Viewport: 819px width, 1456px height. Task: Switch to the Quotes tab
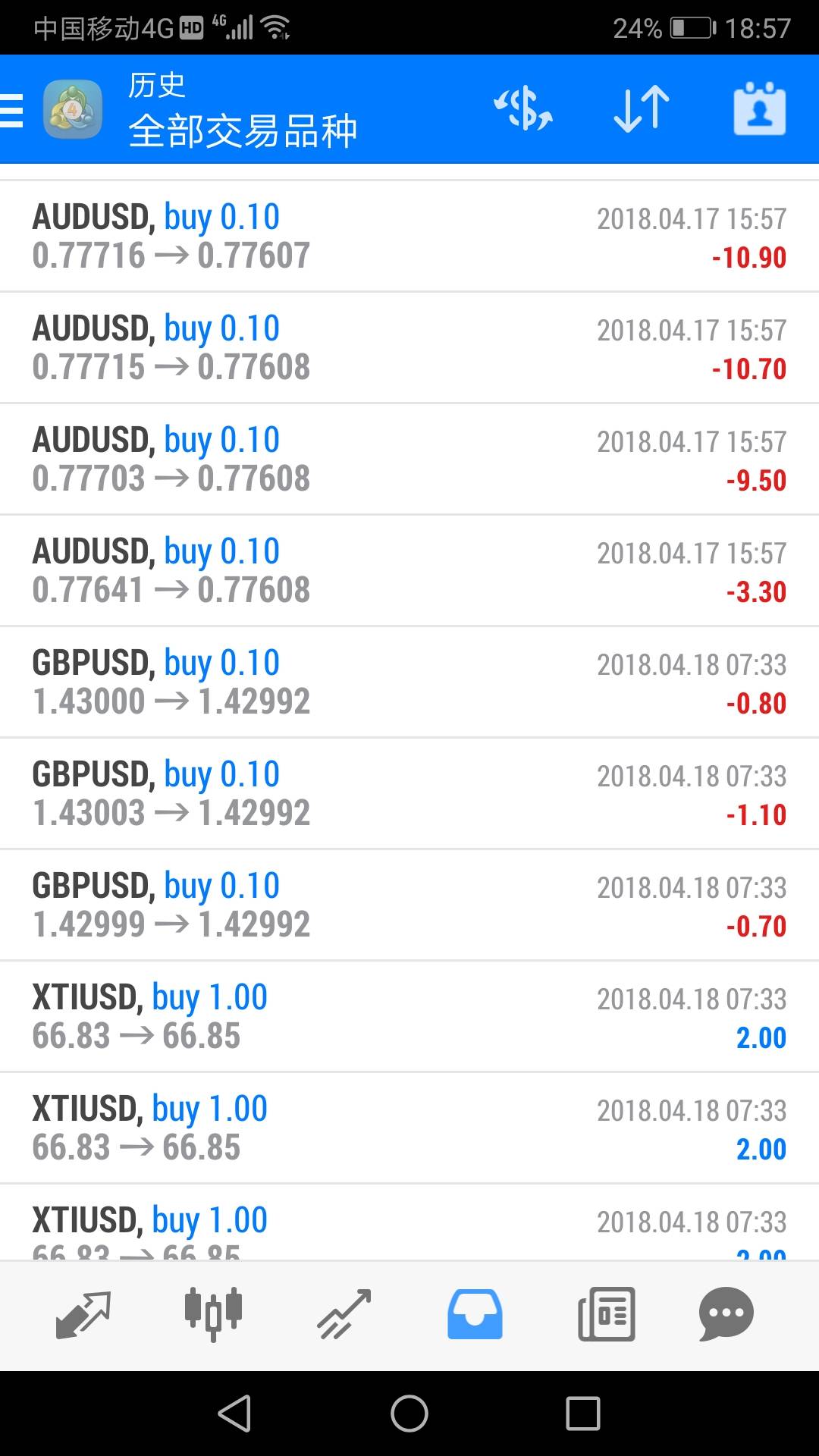[x=83, y=1314]
